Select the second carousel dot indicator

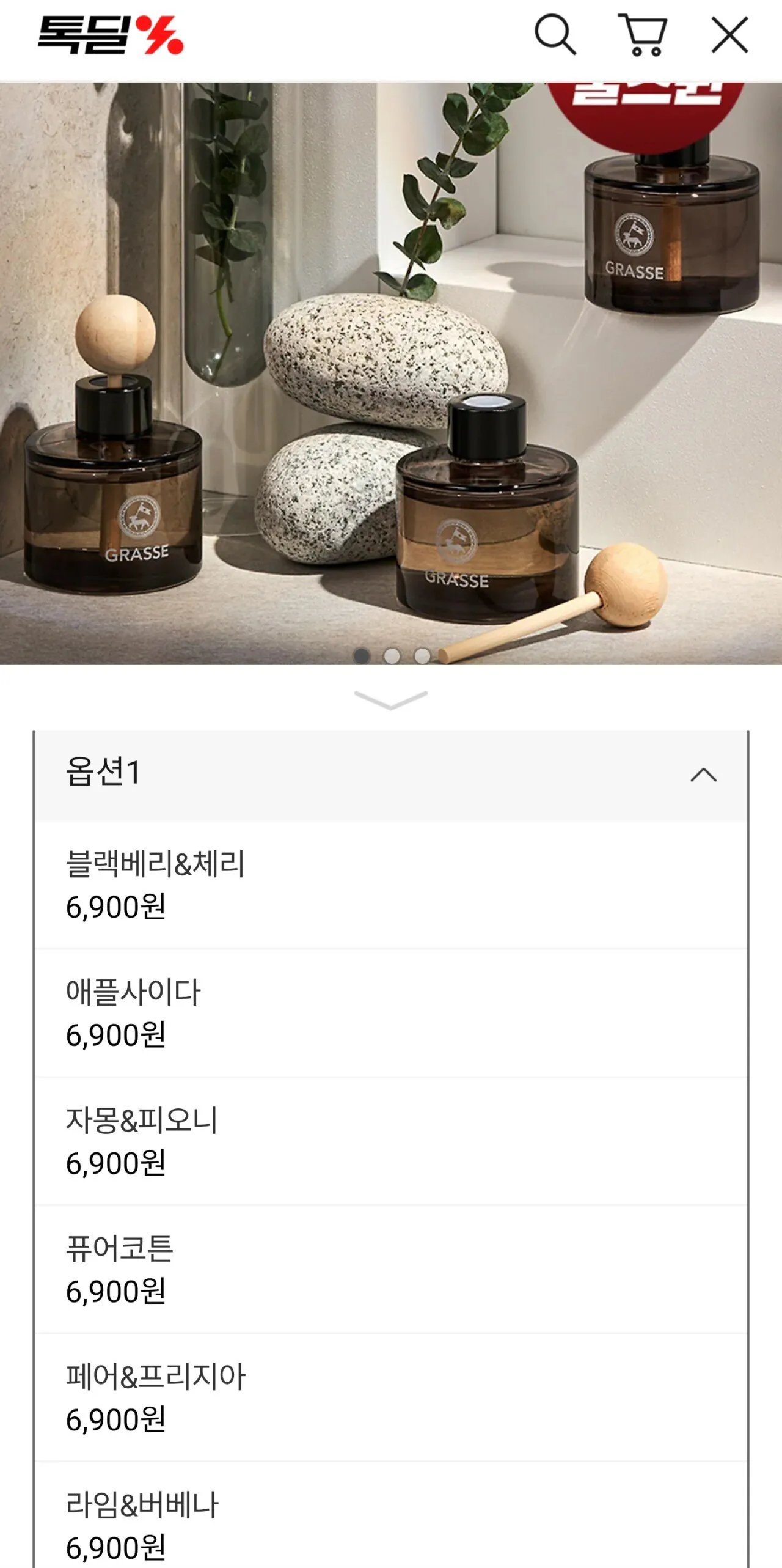391,655
